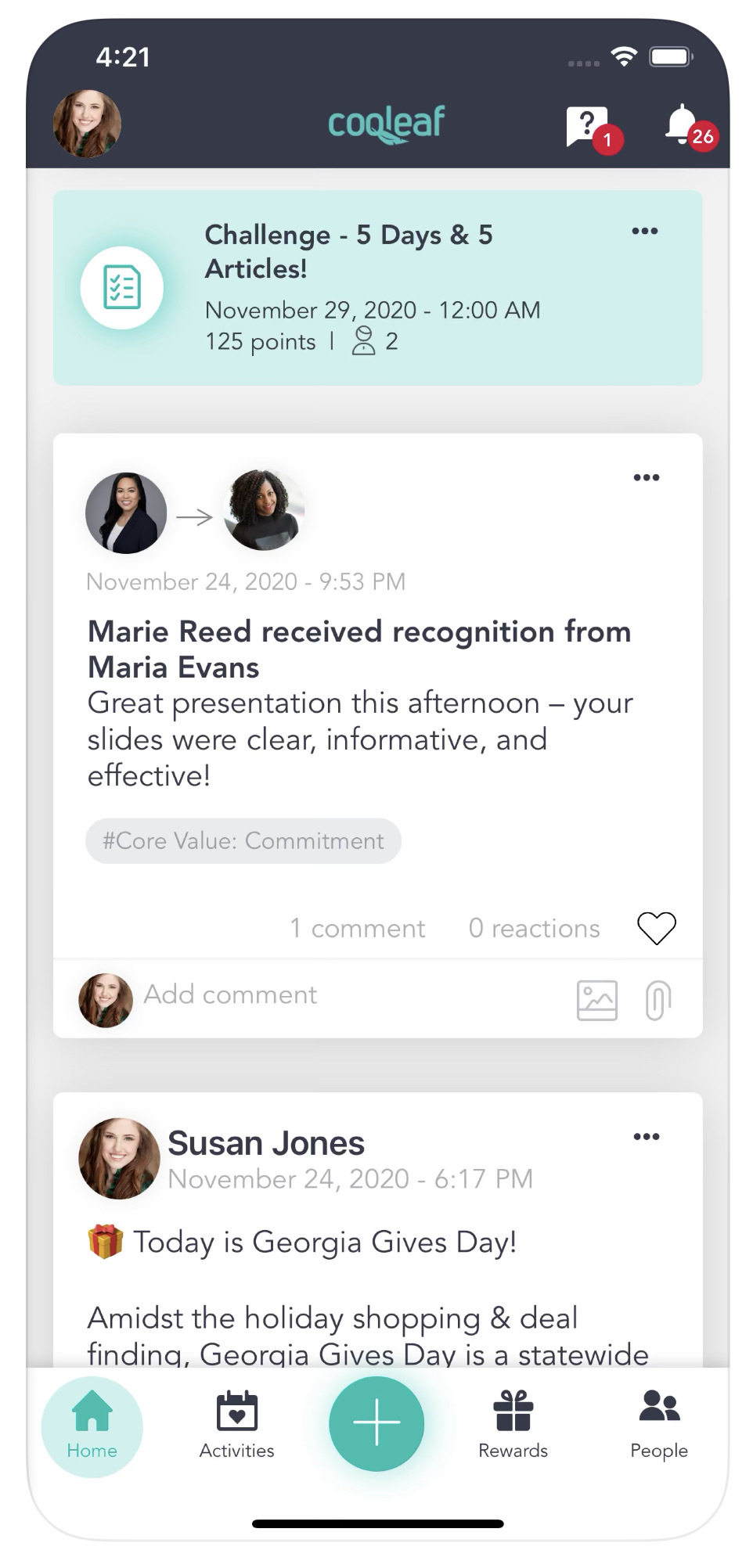
Task: Switch to the People tab
Action: (659, 1426)
